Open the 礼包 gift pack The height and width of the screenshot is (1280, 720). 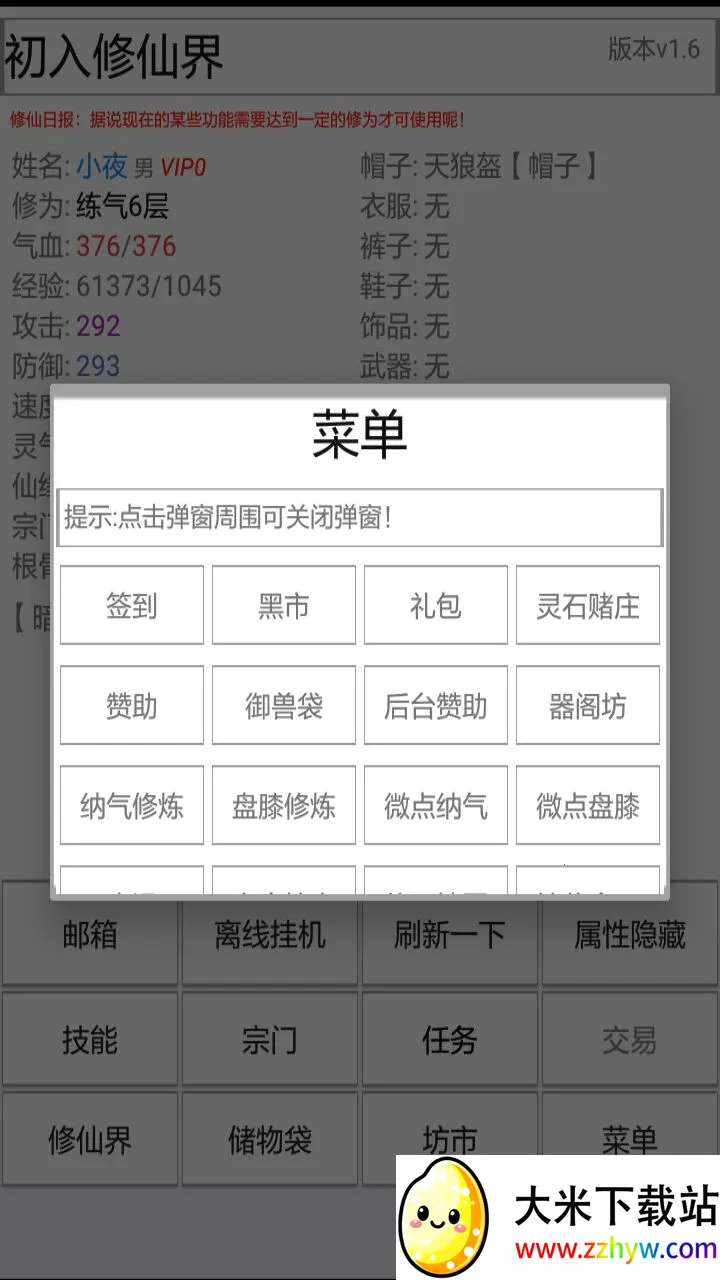(435, 605)
